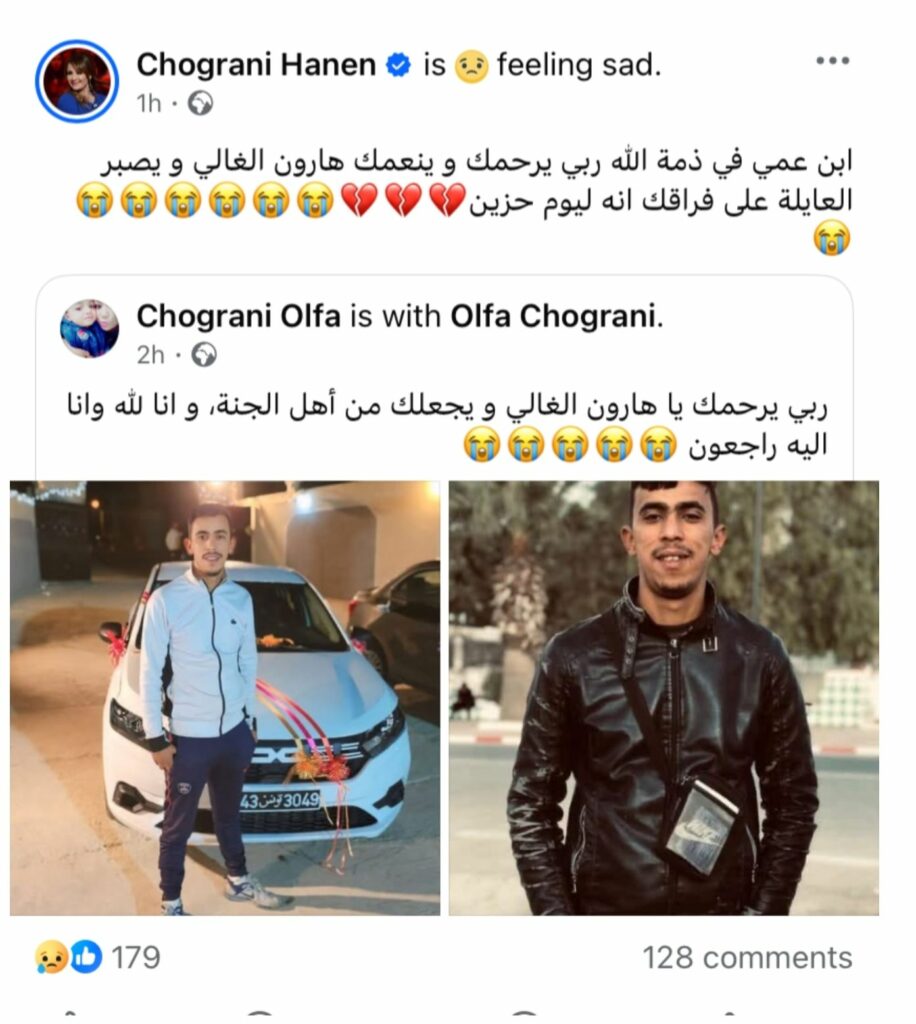View tagged profile Olfa Chograni

pyautogui.click(x=555, y=315)
